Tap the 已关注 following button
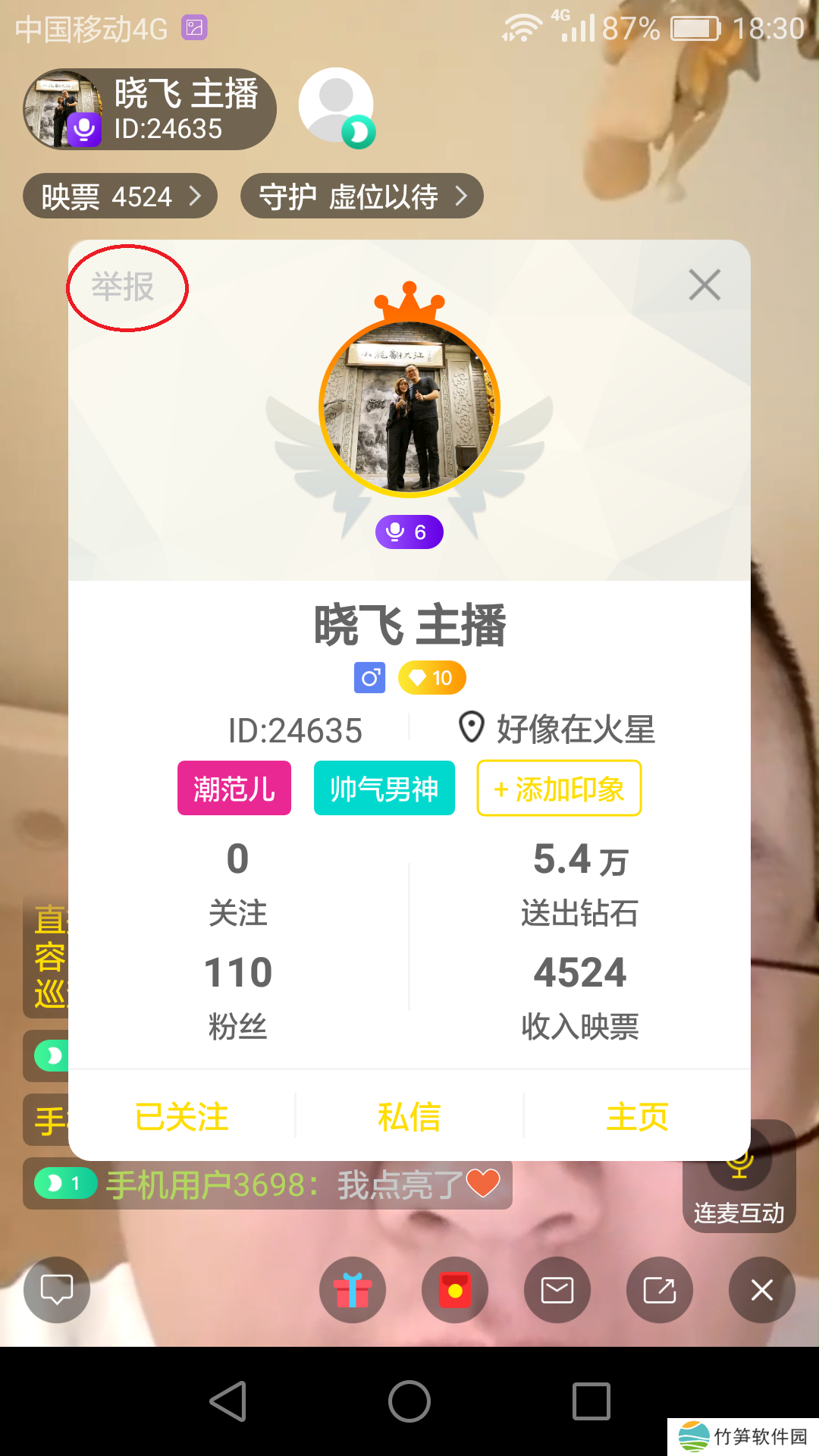819x1456 pixels. [182, 1117]
